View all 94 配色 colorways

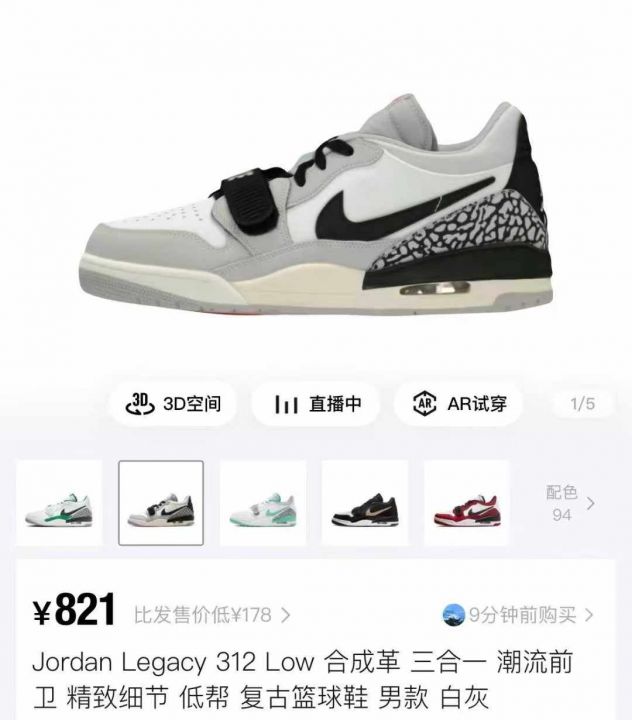pos(569,503)
